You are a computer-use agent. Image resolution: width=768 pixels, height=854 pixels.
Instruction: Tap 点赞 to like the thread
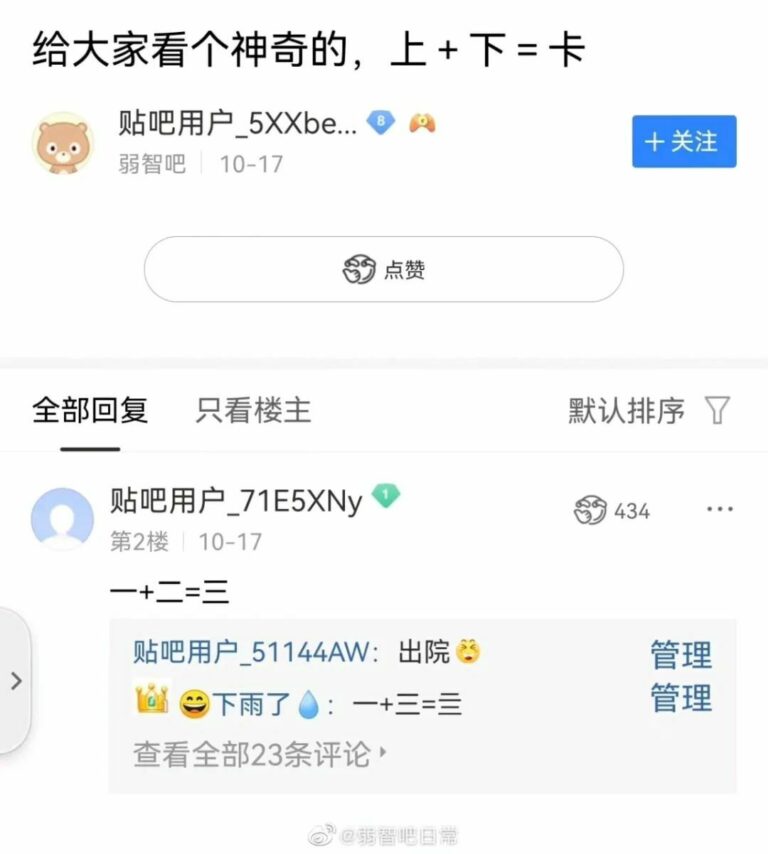point(386,268)
